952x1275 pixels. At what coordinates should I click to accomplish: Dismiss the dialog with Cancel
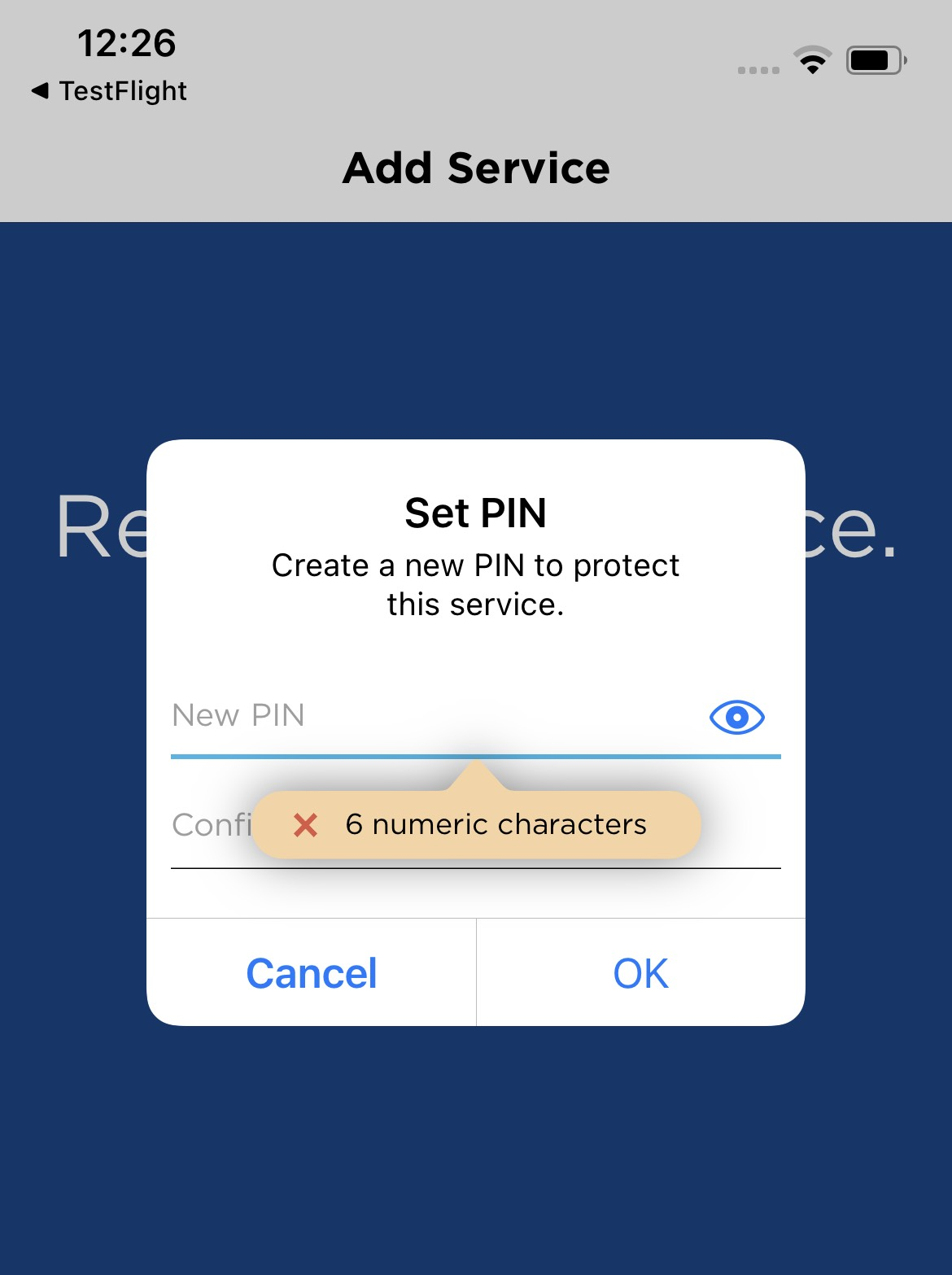coord(310,972)
